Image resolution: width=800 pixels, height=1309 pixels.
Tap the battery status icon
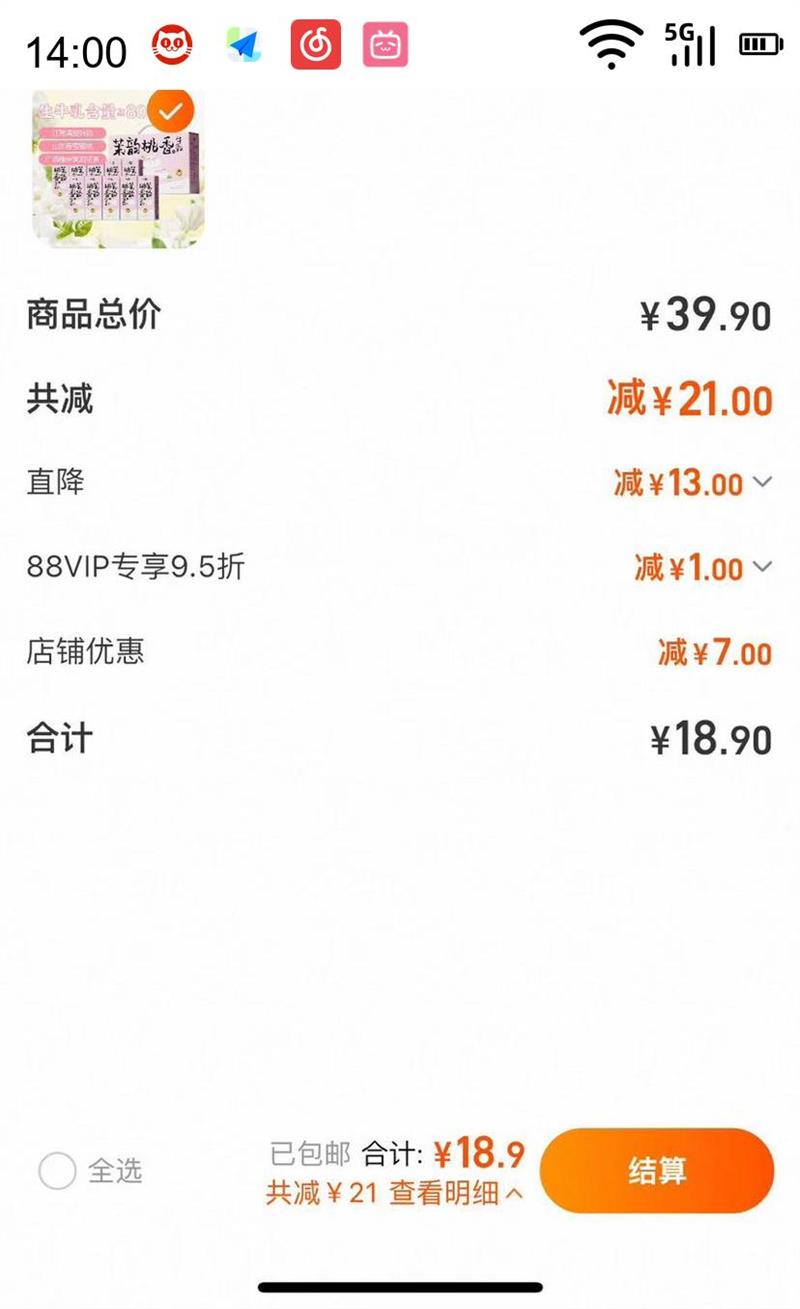(758, 42)
